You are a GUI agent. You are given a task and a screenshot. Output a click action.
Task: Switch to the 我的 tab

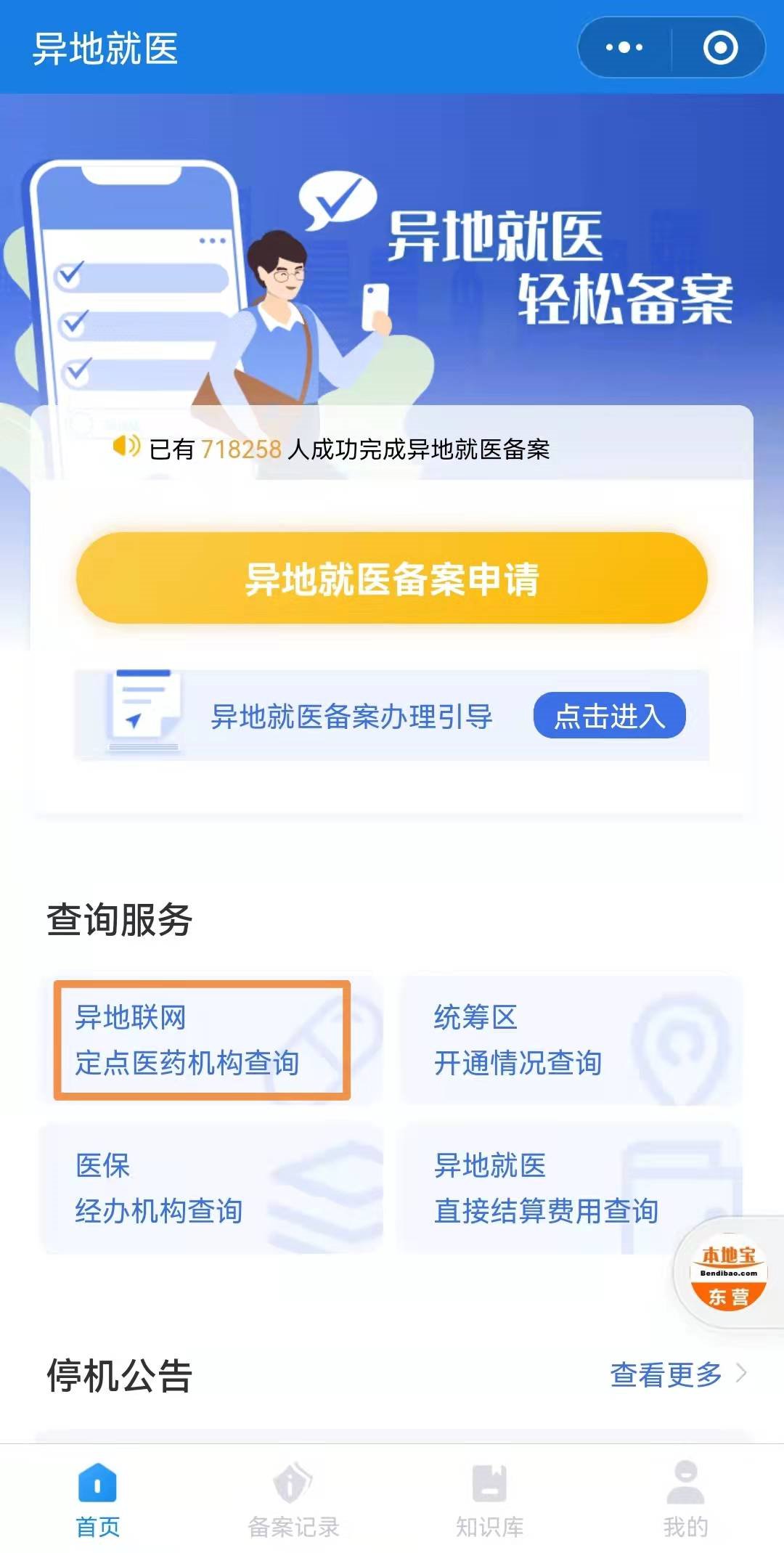[685, 1499]
